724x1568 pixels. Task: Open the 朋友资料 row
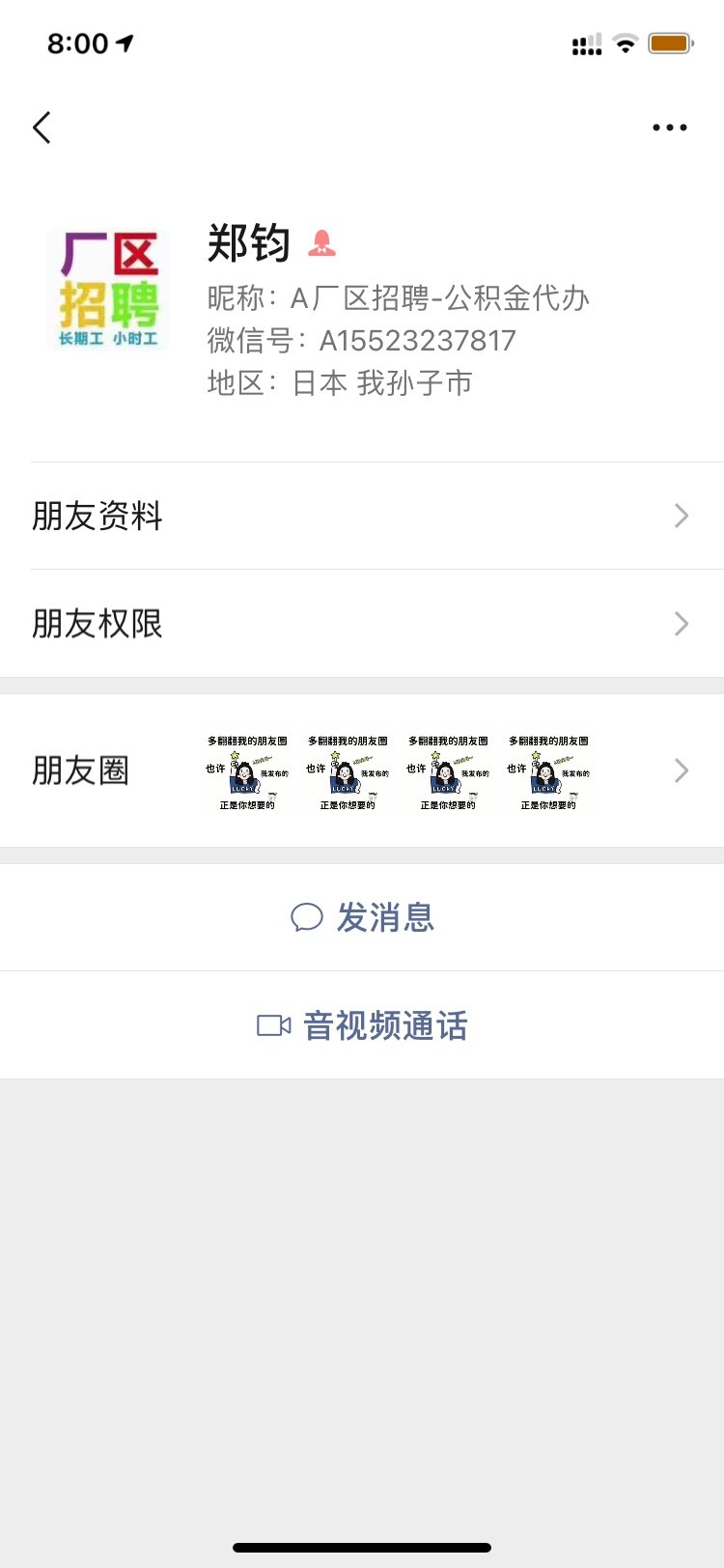coord(362,517)
